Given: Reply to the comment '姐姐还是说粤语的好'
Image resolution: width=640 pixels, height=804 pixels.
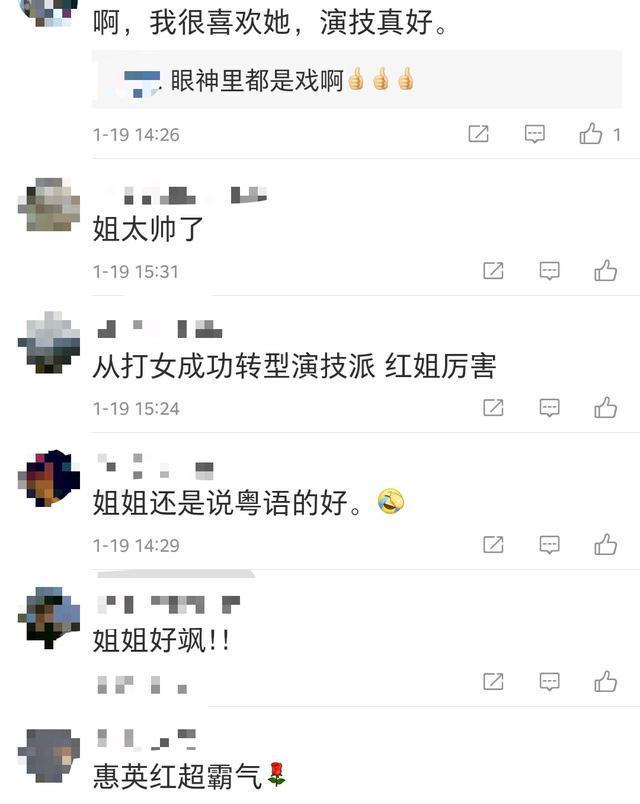Looking at the screenshot, I should [x=549, y=544].
